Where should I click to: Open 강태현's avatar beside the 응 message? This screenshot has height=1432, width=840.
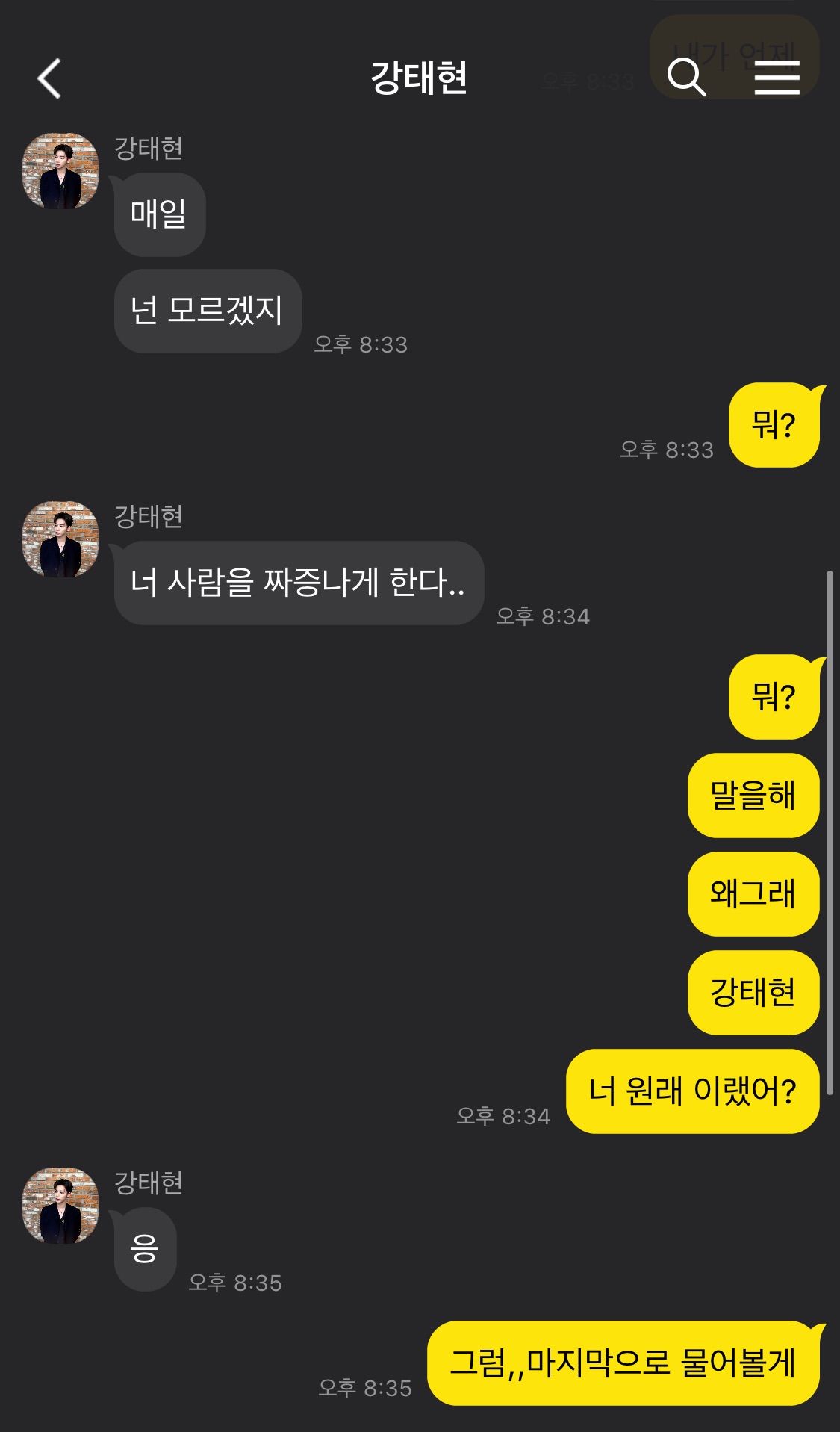pyautogui.click(x=60, y=1206)
